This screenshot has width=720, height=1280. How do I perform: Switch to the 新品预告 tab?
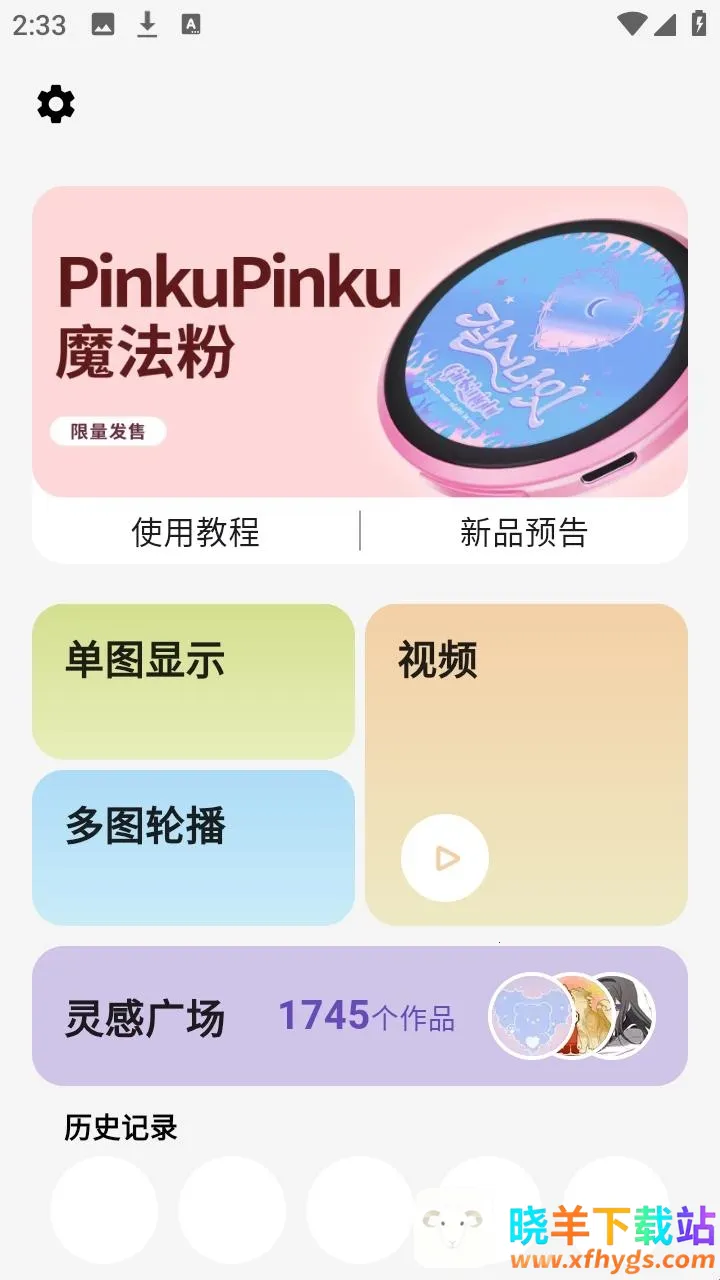click(525, 533)
